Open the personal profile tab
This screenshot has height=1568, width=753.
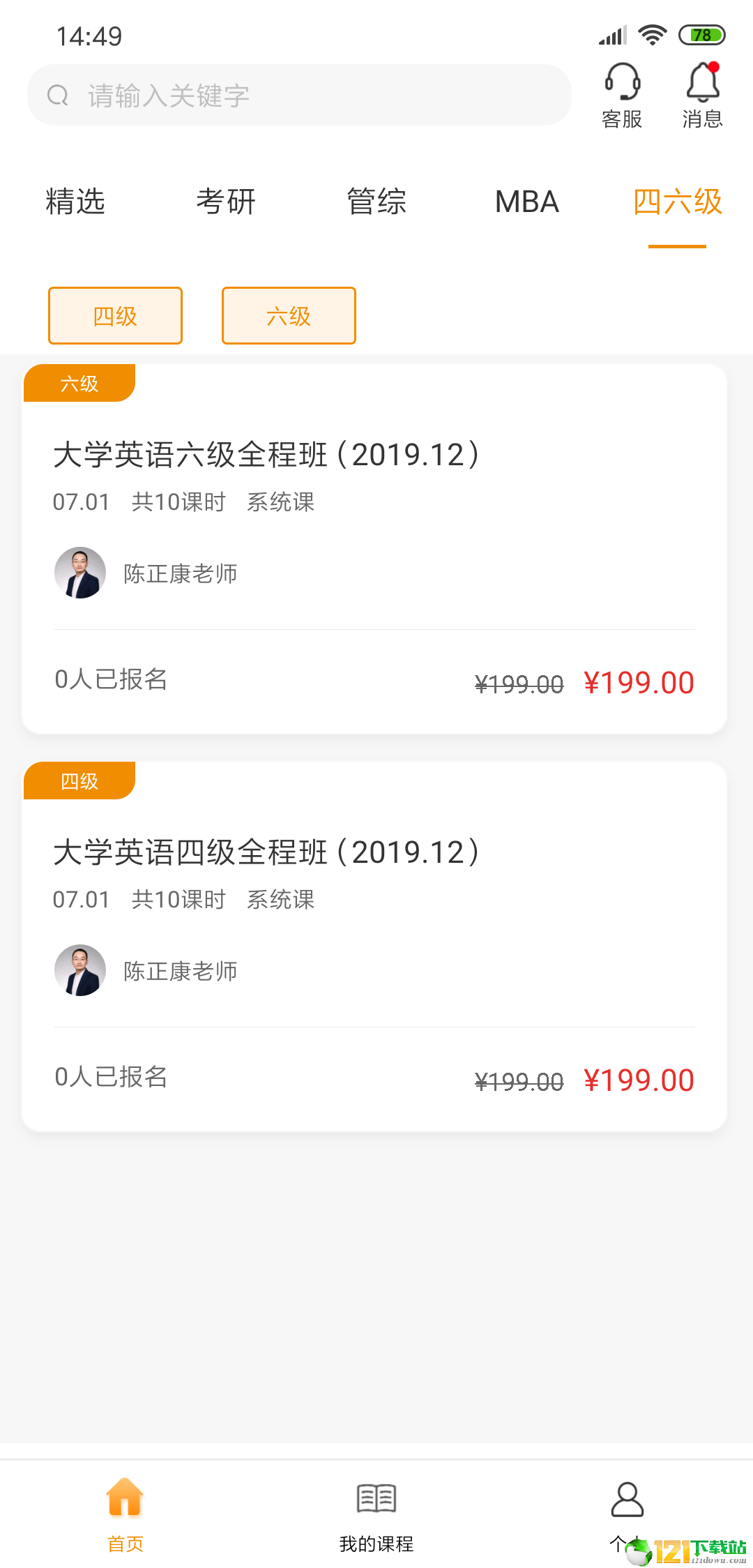627,1514
